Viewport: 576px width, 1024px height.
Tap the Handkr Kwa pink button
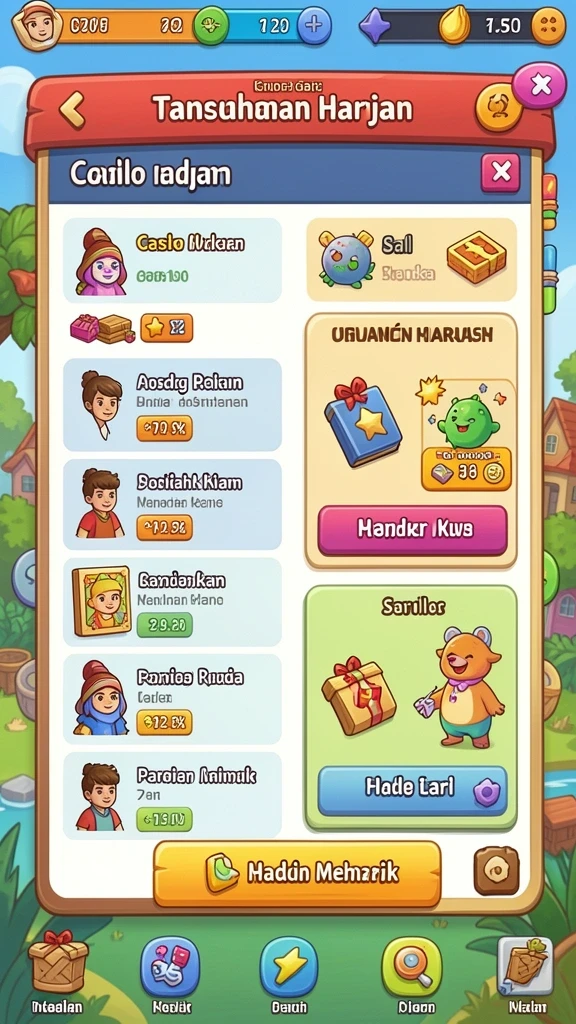point(412,530)
